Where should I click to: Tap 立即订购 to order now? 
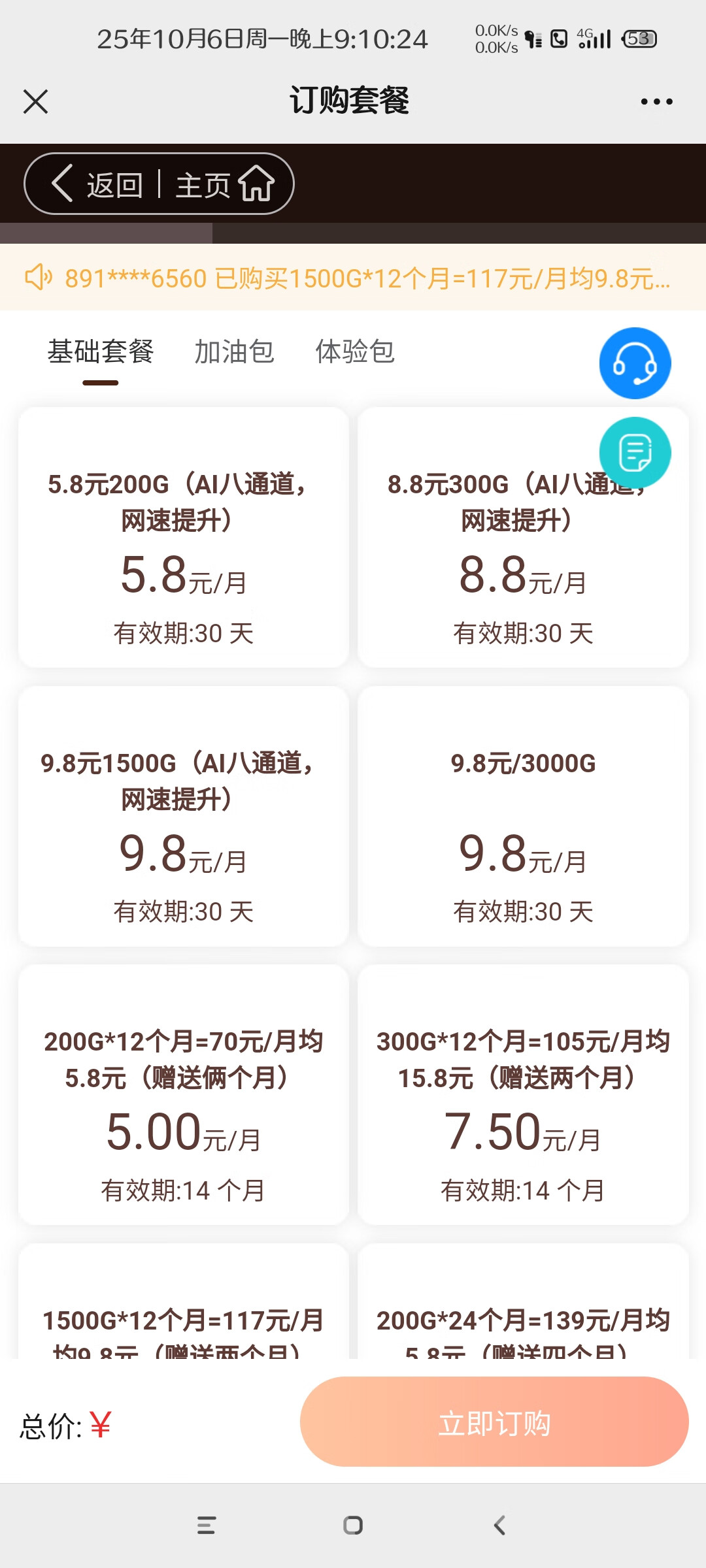point(494,1422)
